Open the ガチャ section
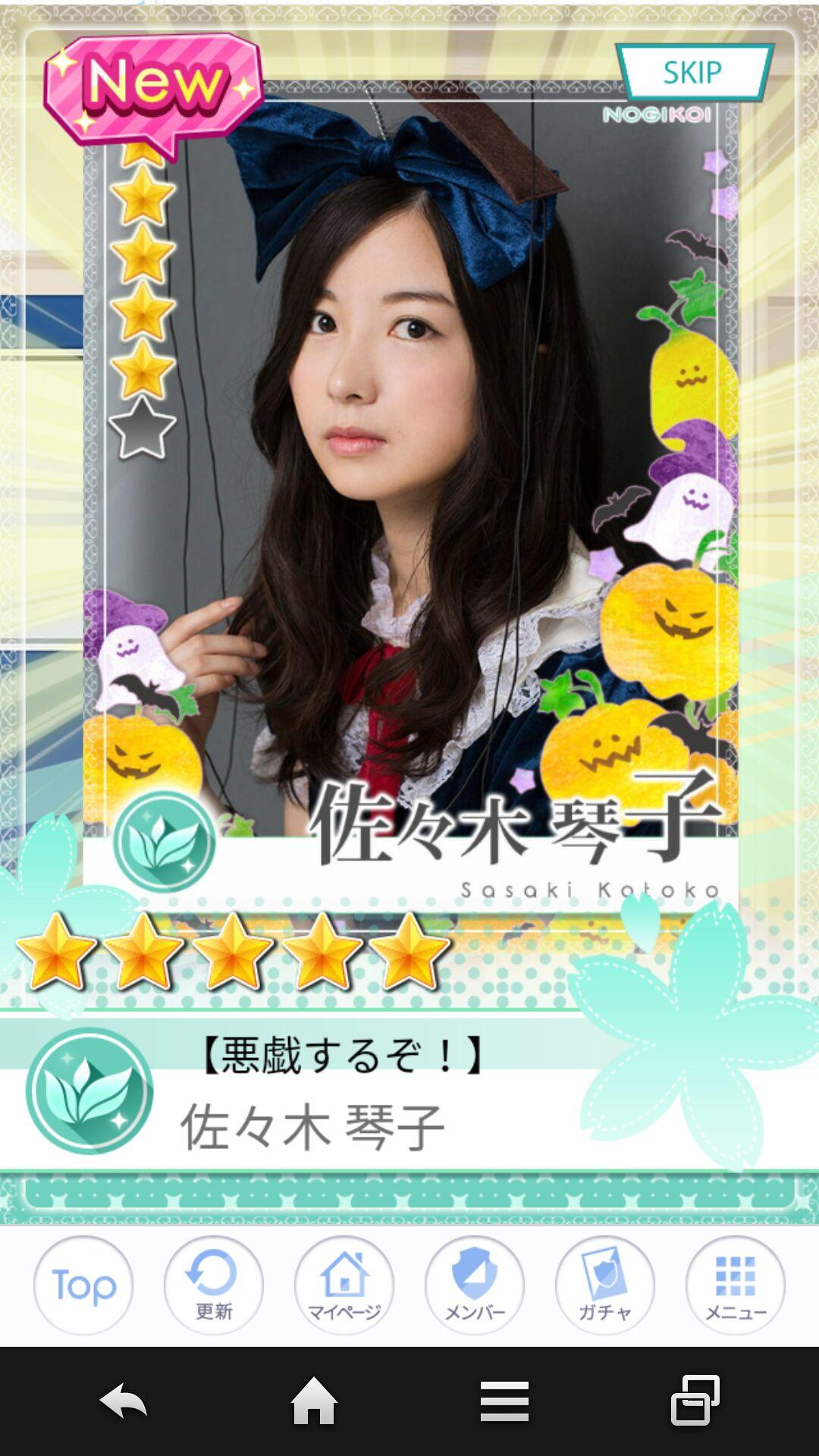819x1456 pixels. (605, 1285)
